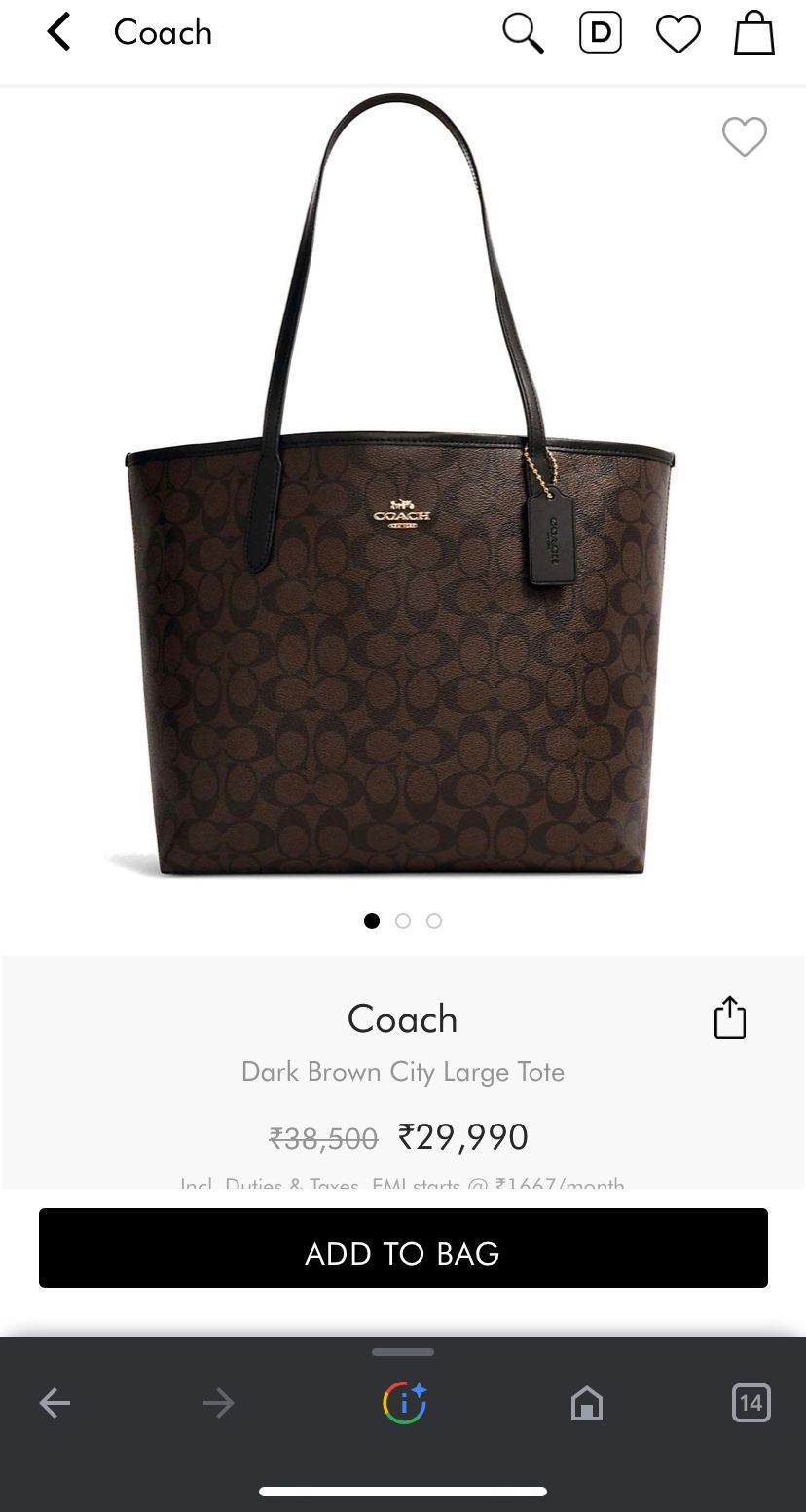
Task: Open the wishlist heart in the header
Action: click(678, 34)
